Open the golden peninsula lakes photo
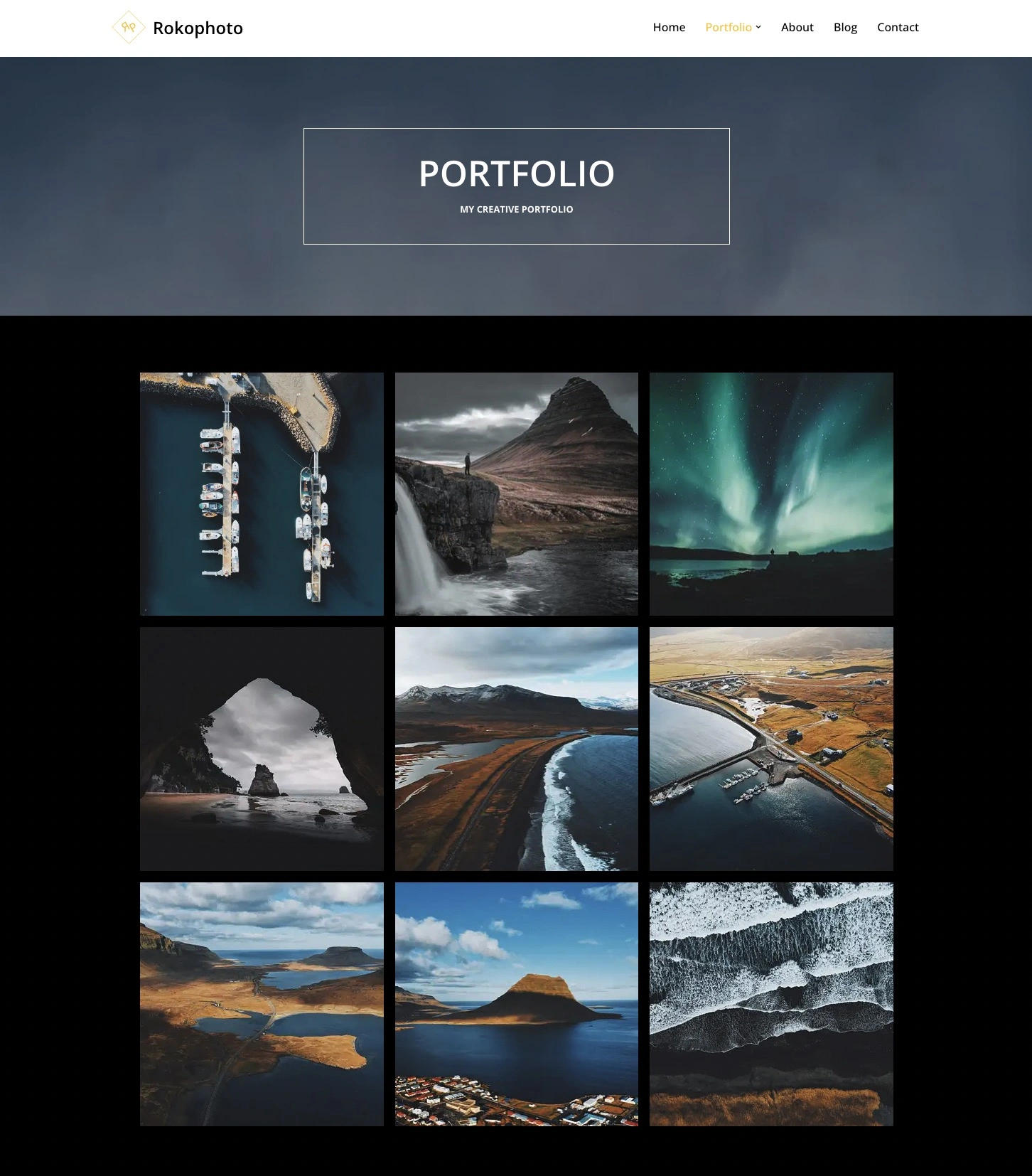1032x1176 pixels. click(x=262, y=1004)
